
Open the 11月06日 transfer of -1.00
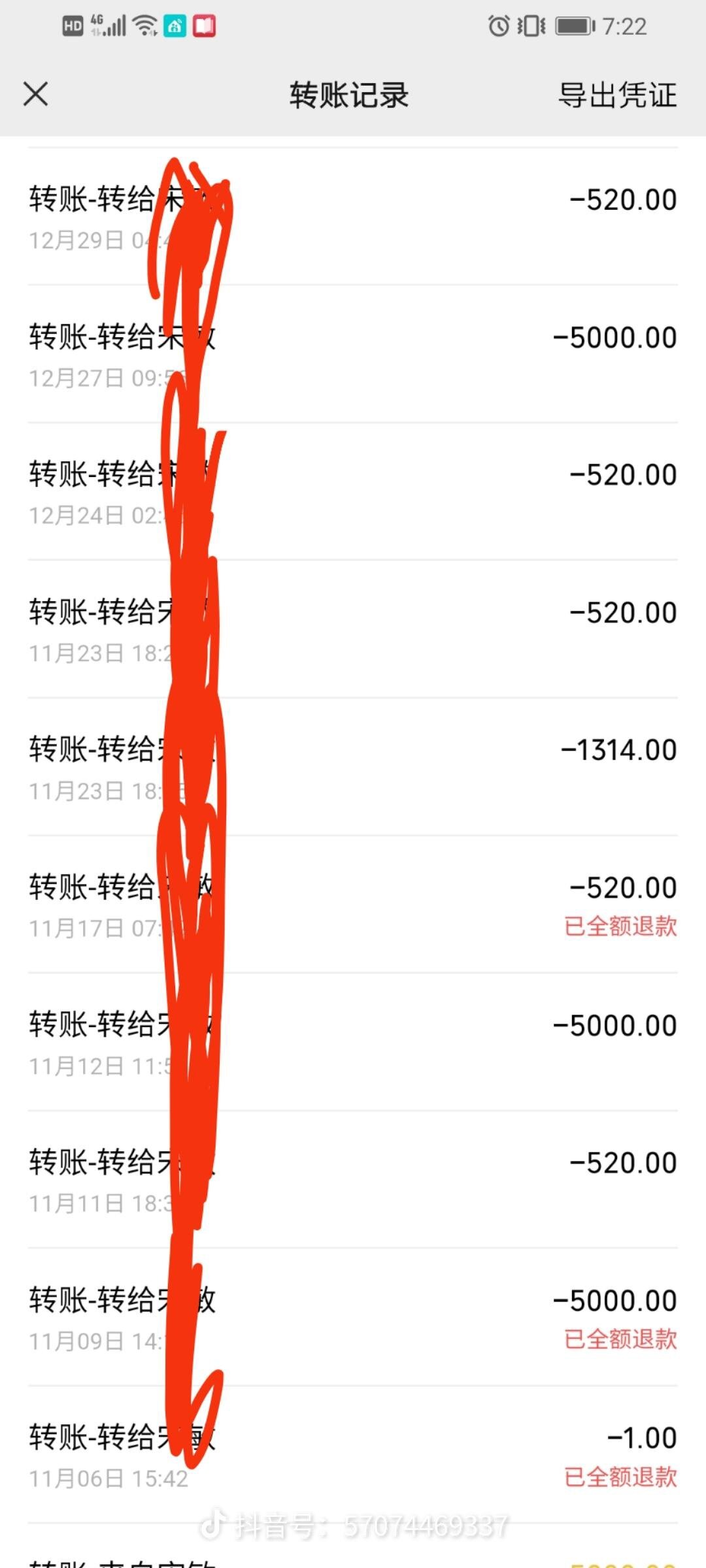tap(353, 1455)
